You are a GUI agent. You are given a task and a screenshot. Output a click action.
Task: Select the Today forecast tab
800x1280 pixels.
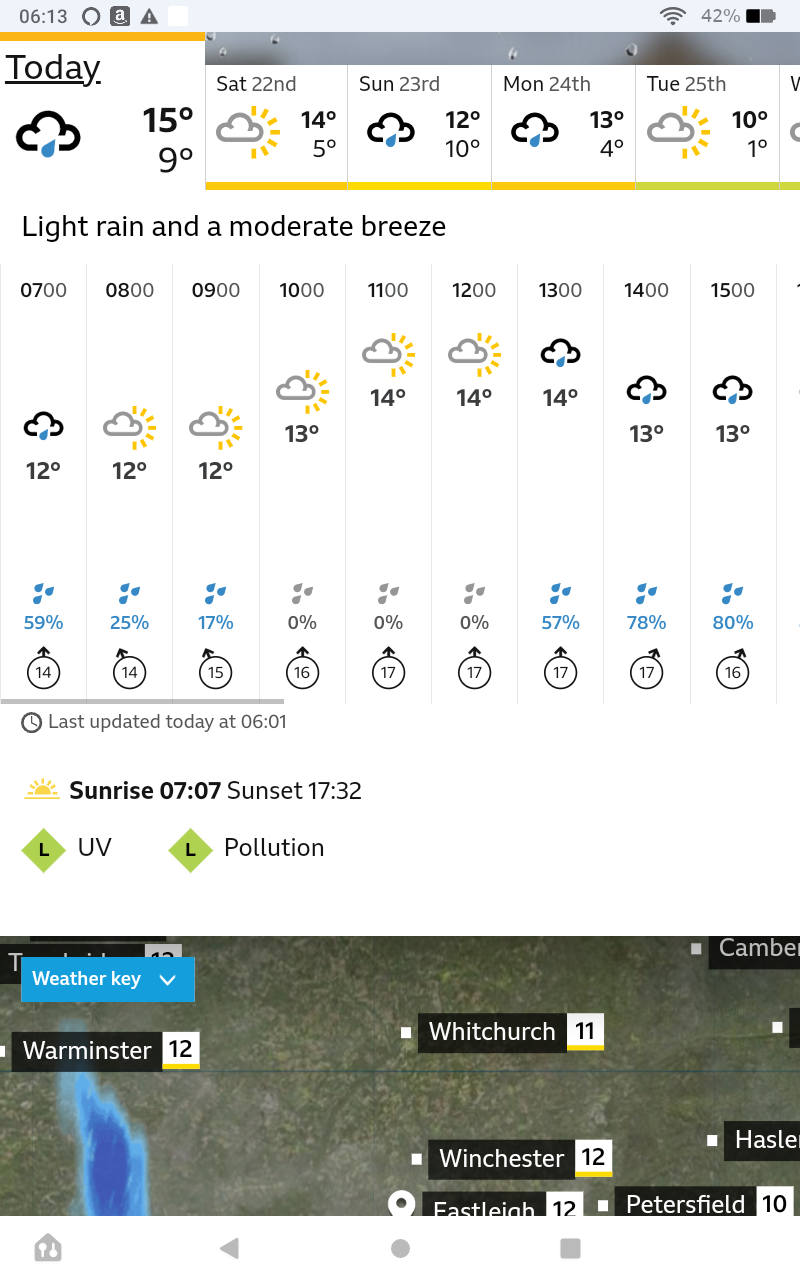(x=100, y=112)
